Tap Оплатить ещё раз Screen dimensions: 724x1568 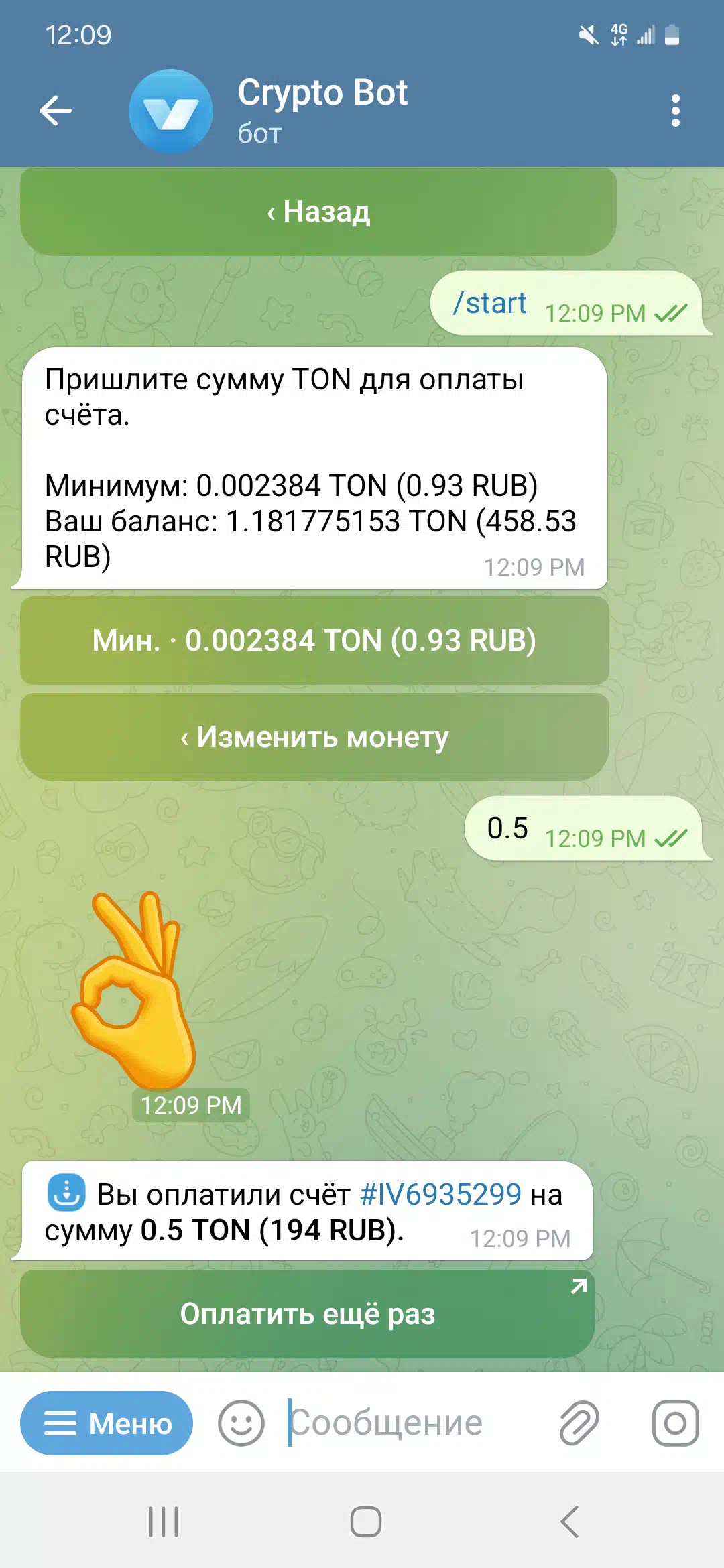308,1314
